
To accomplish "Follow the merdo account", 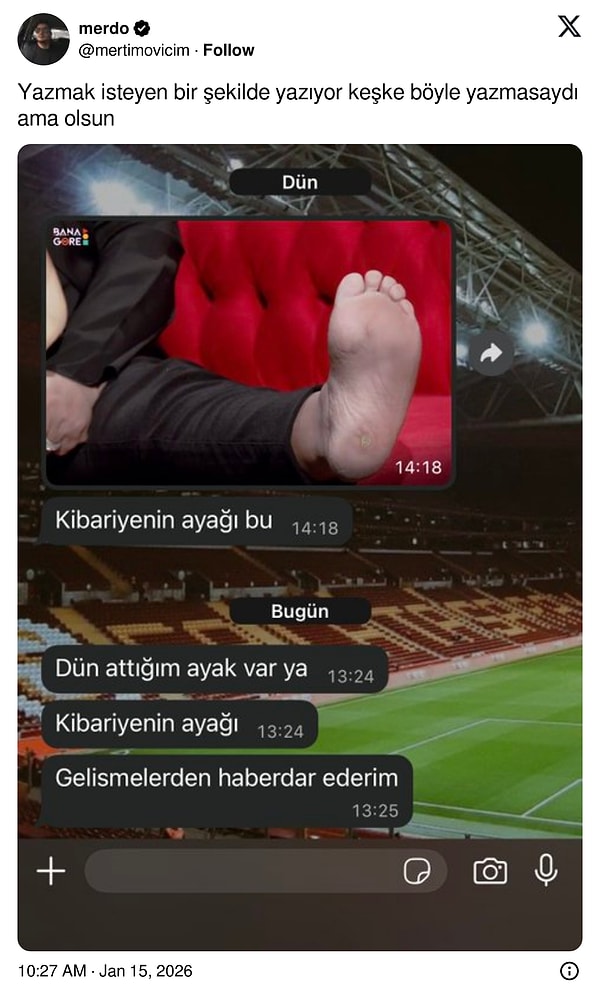I will tap(229, 50).
